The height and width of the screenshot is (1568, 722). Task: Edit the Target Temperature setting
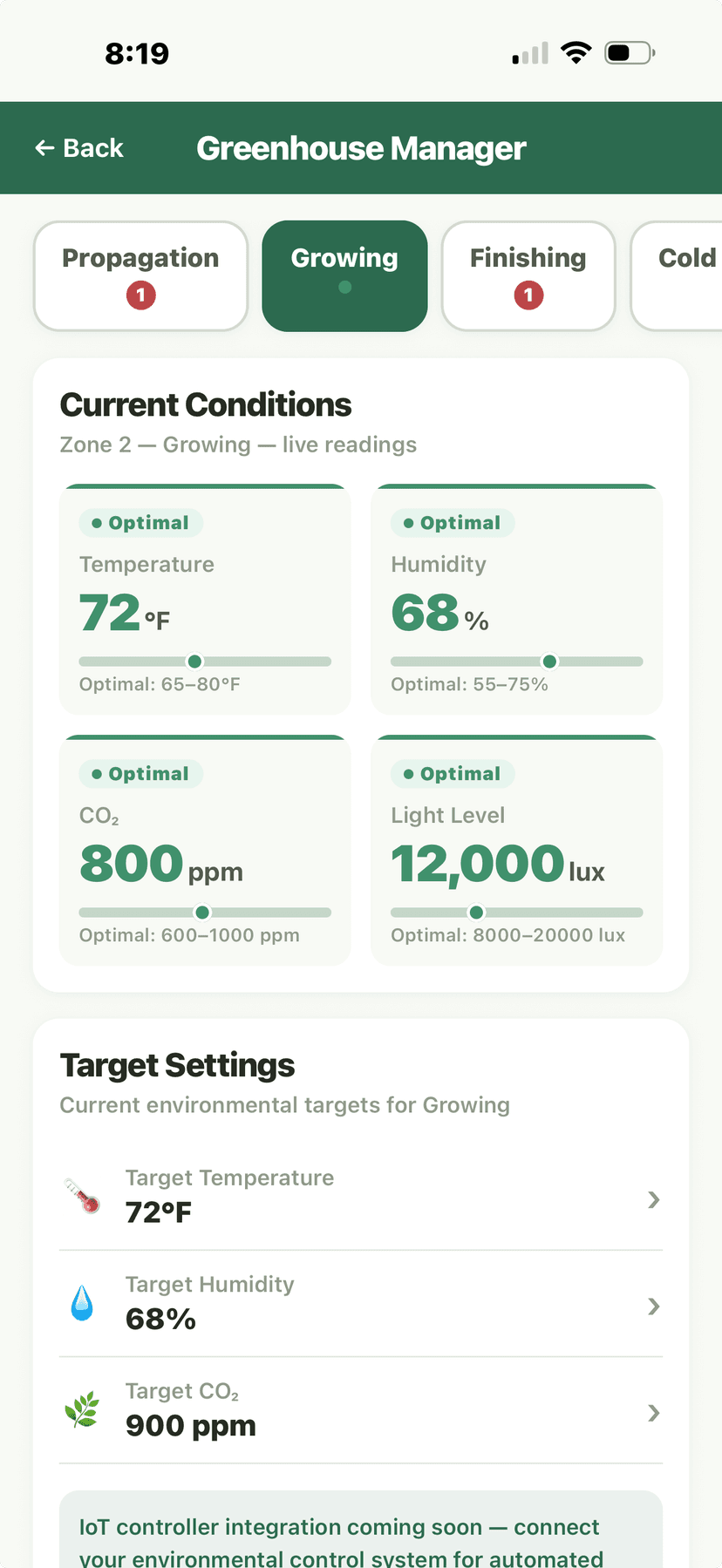361,1198
